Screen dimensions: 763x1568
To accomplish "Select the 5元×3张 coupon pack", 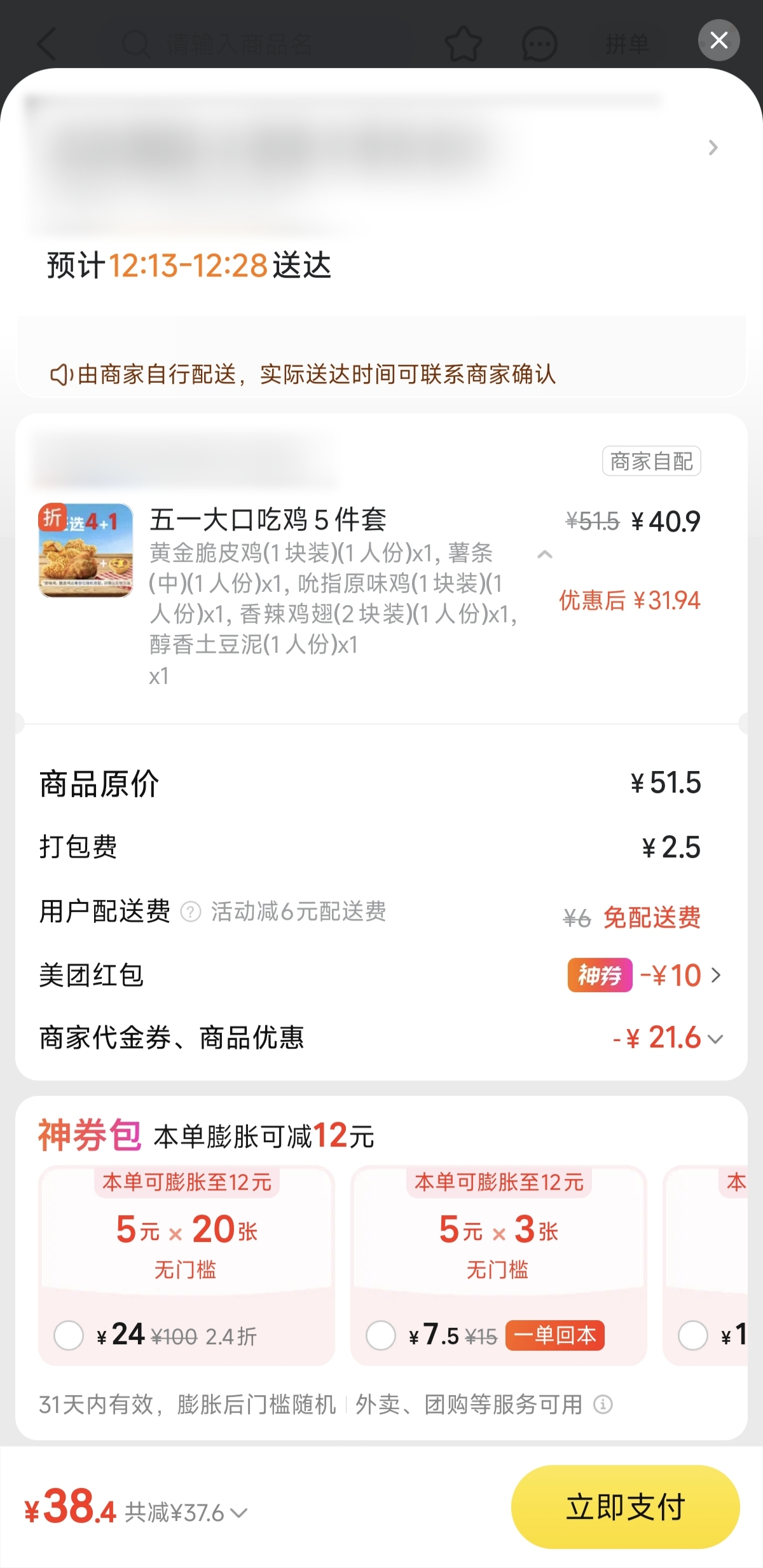I will (x=381, y=1335).
